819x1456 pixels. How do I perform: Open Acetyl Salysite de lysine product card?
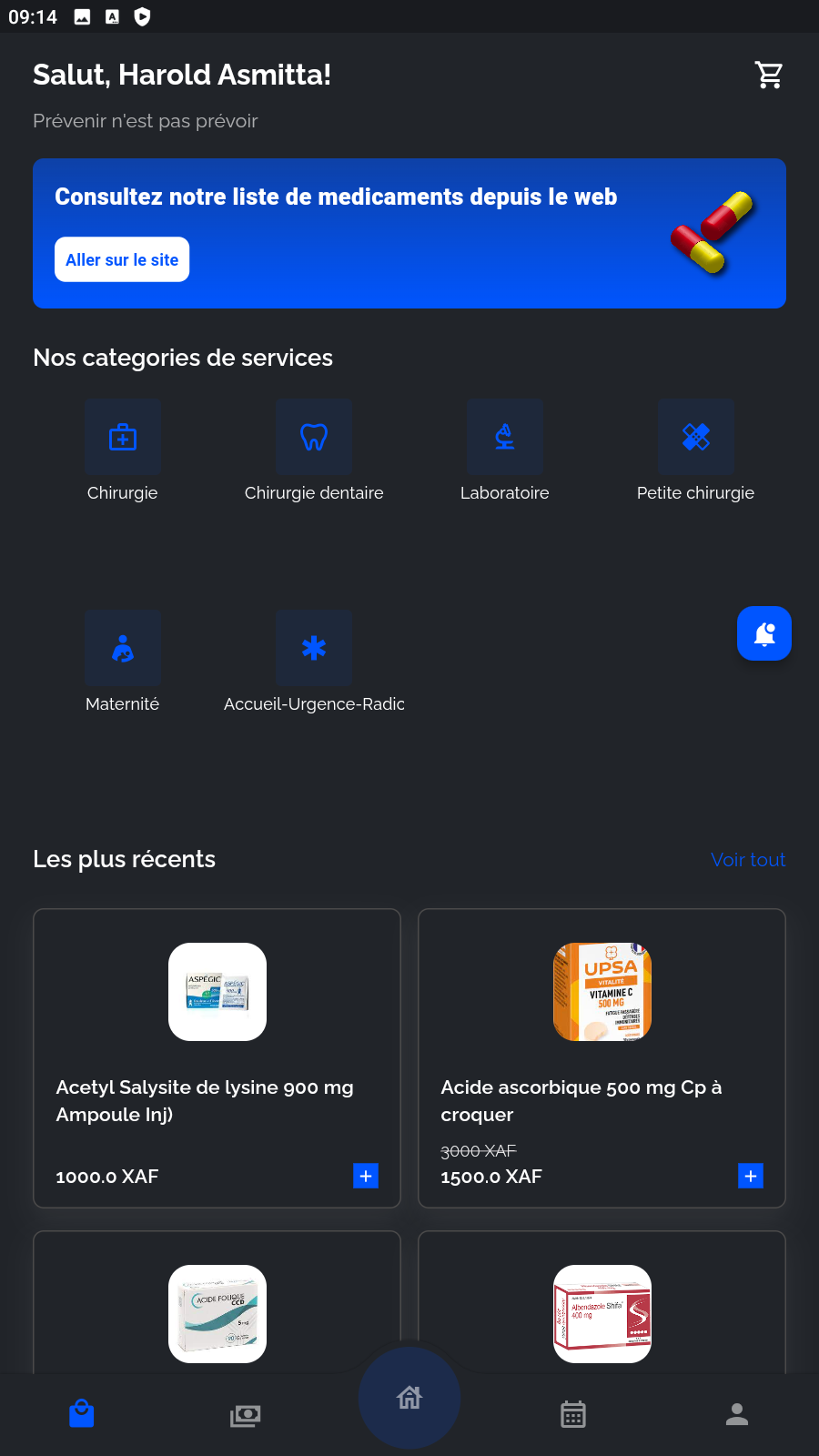click(x=217, y=1046)
